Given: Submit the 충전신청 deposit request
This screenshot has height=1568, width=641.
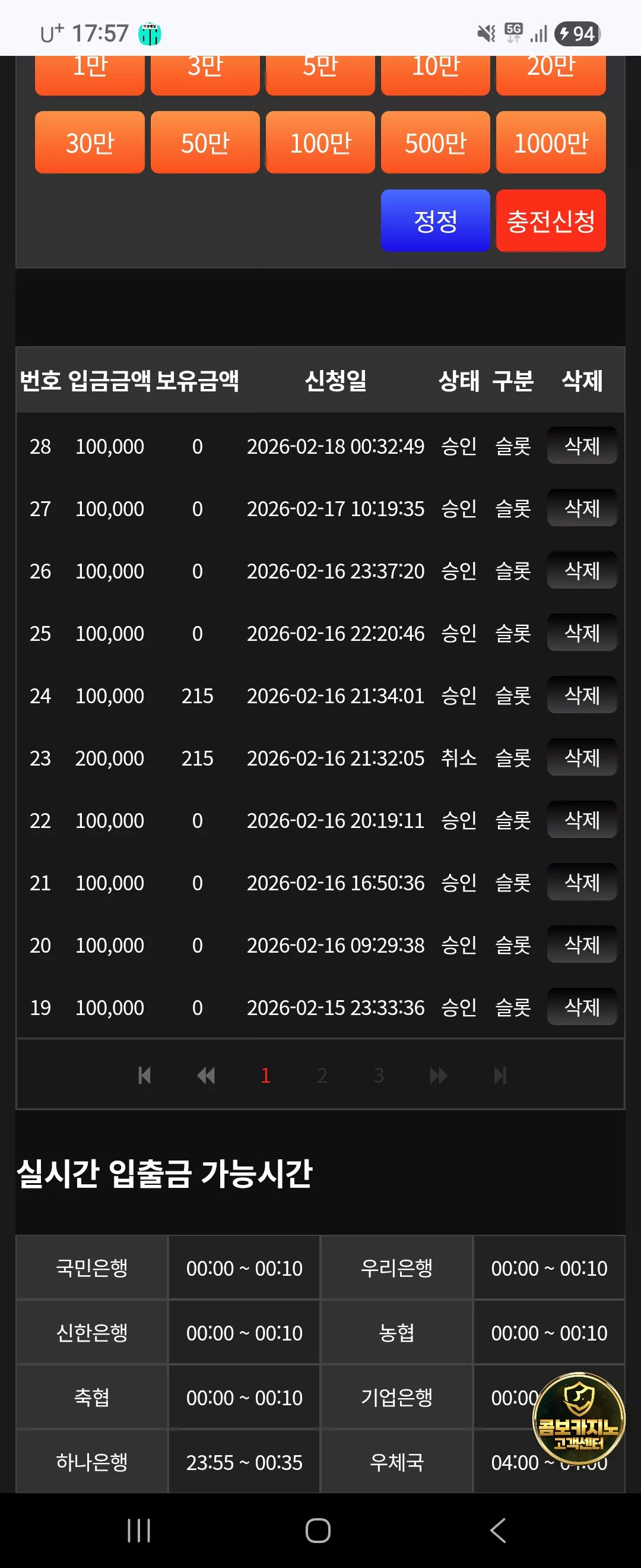Looking at the screenshot, I should 551,220.
